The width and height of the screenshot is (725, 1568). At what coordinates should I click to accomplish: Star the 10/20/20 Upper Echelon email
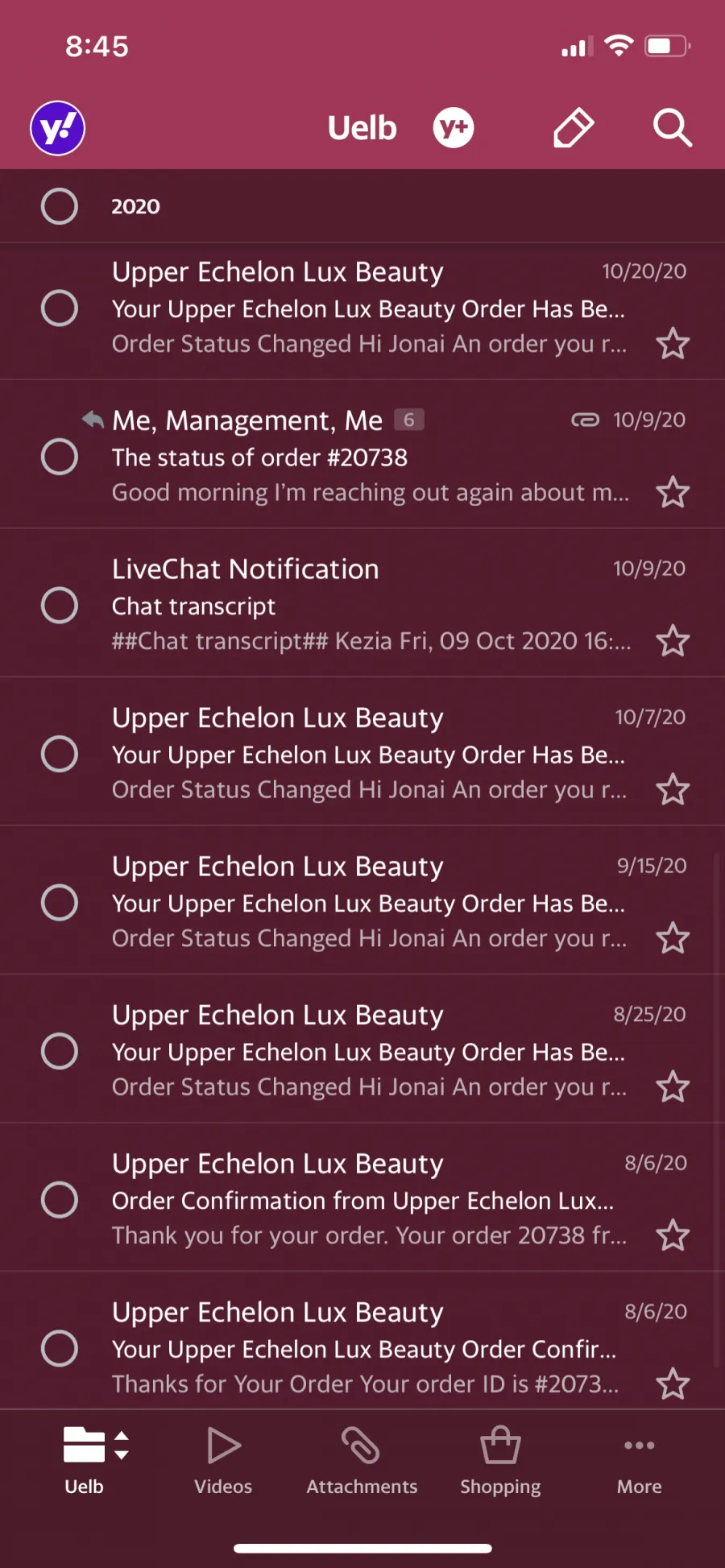[x=673, y=344]
